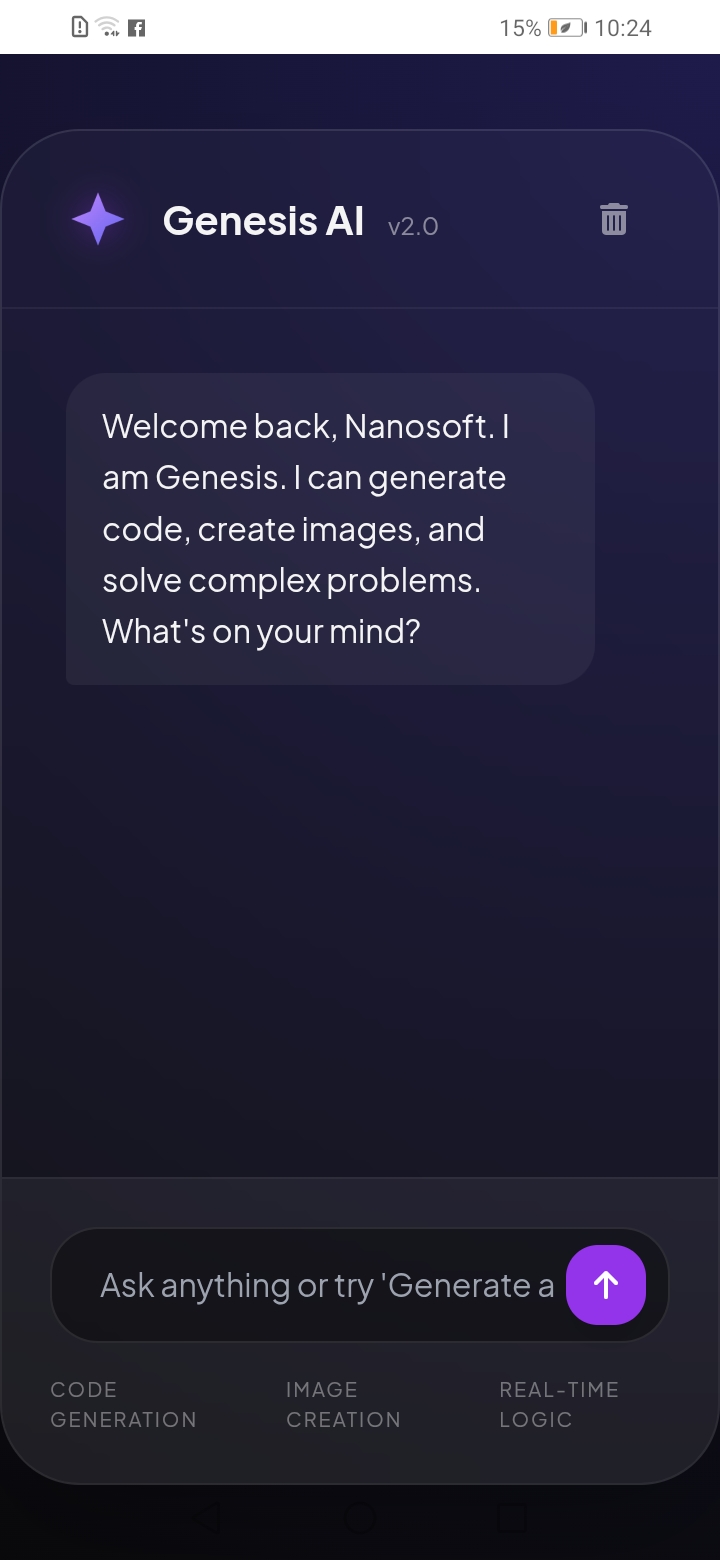Focus the 'Ask anything' message field

pyautogui.click(x=325, y=1285)
